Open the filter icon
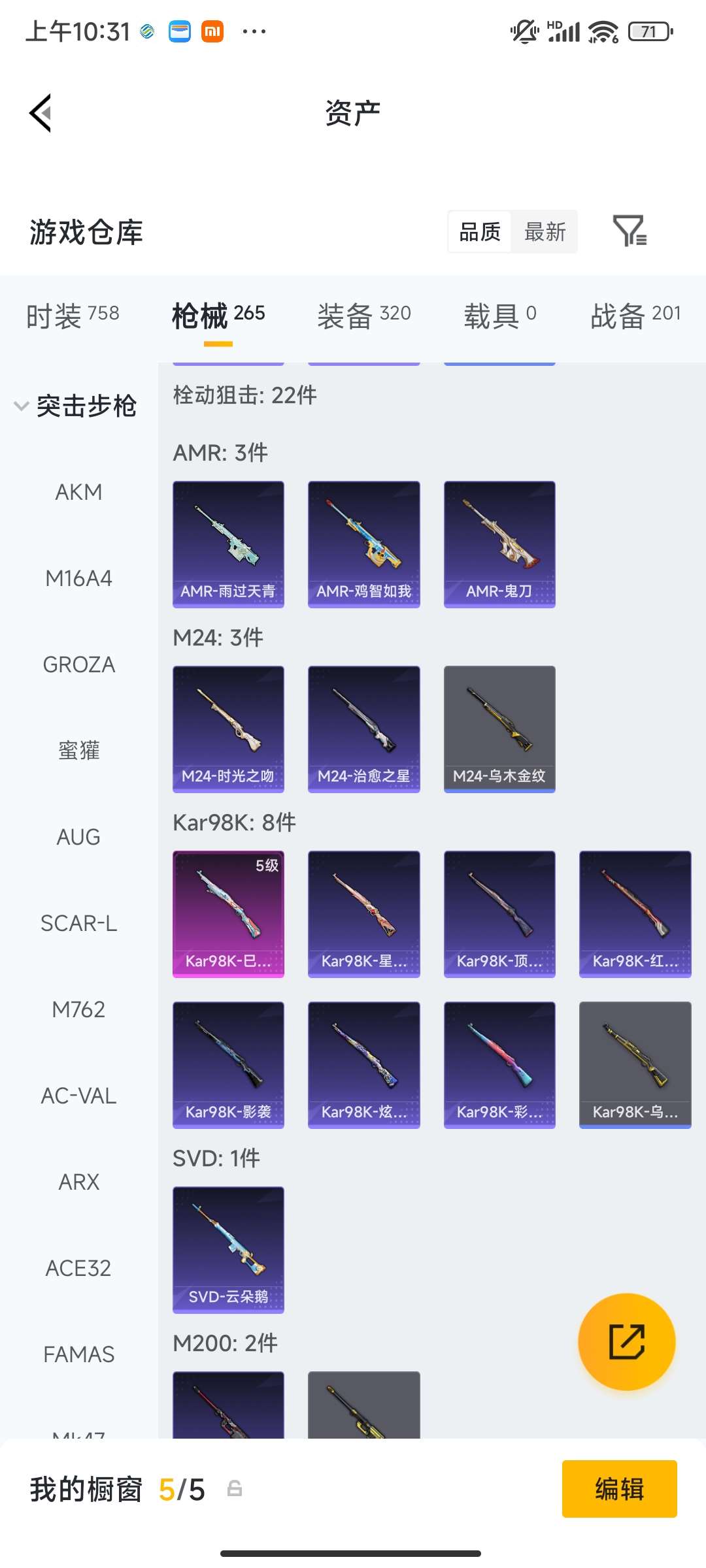This screenshot has height=1568, width=706. tap(630, 231)
